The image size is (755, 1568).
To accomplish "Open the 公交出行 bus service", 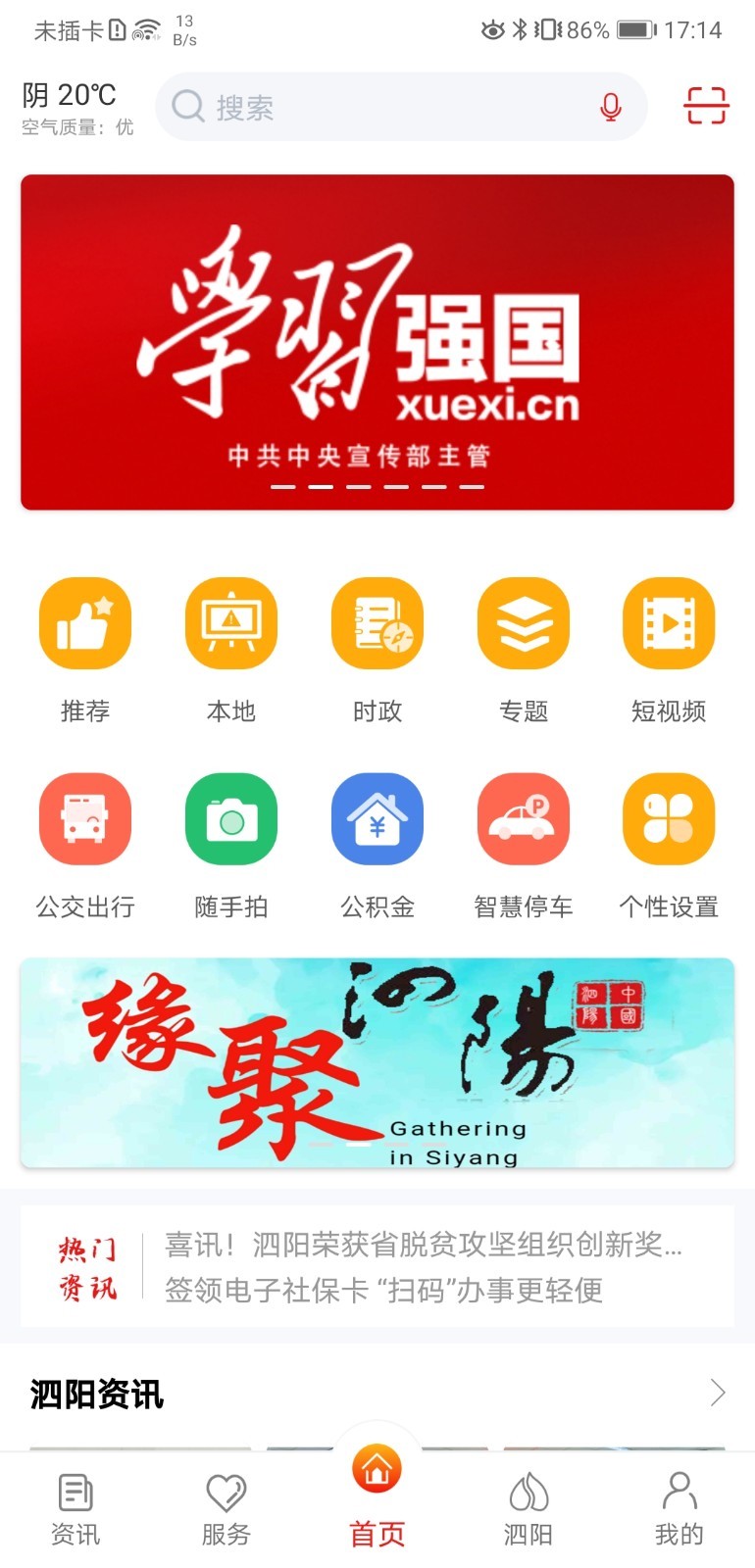I will tap(85, 843).
